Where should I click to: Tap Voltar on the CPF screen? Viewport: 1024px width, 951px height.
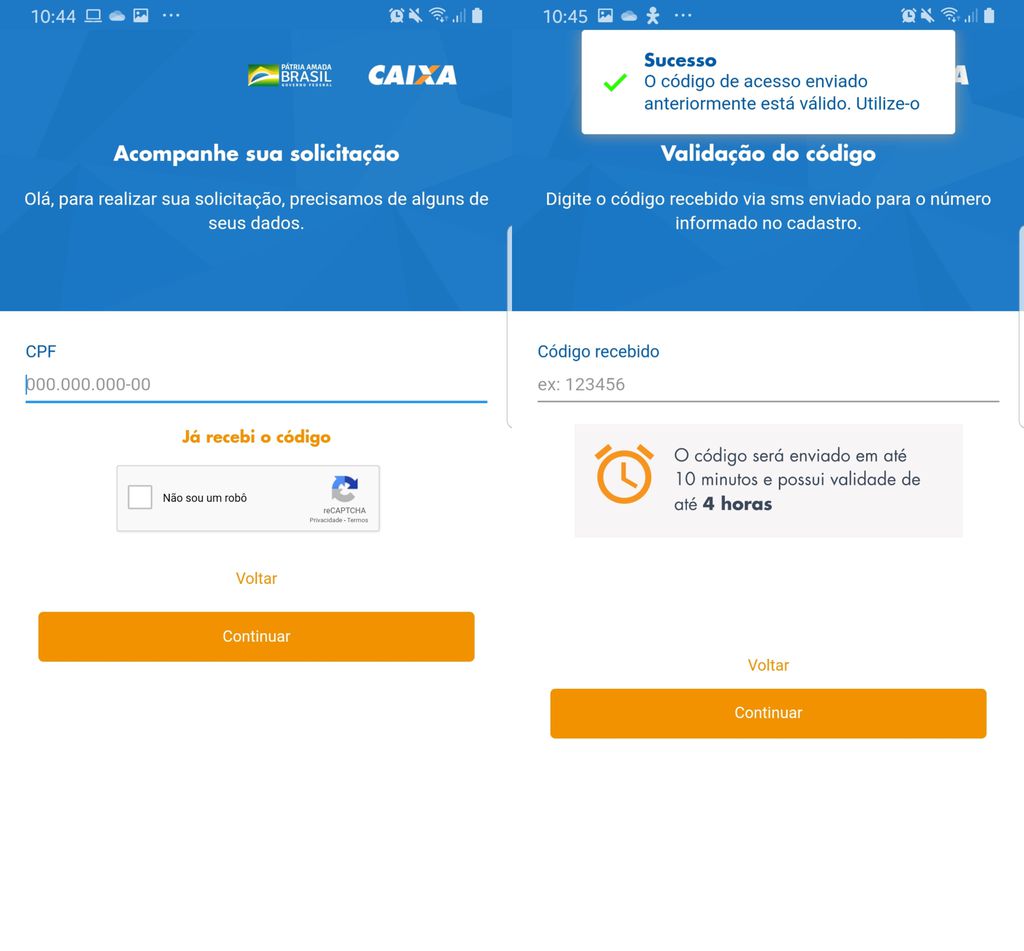tap(256, 578)
